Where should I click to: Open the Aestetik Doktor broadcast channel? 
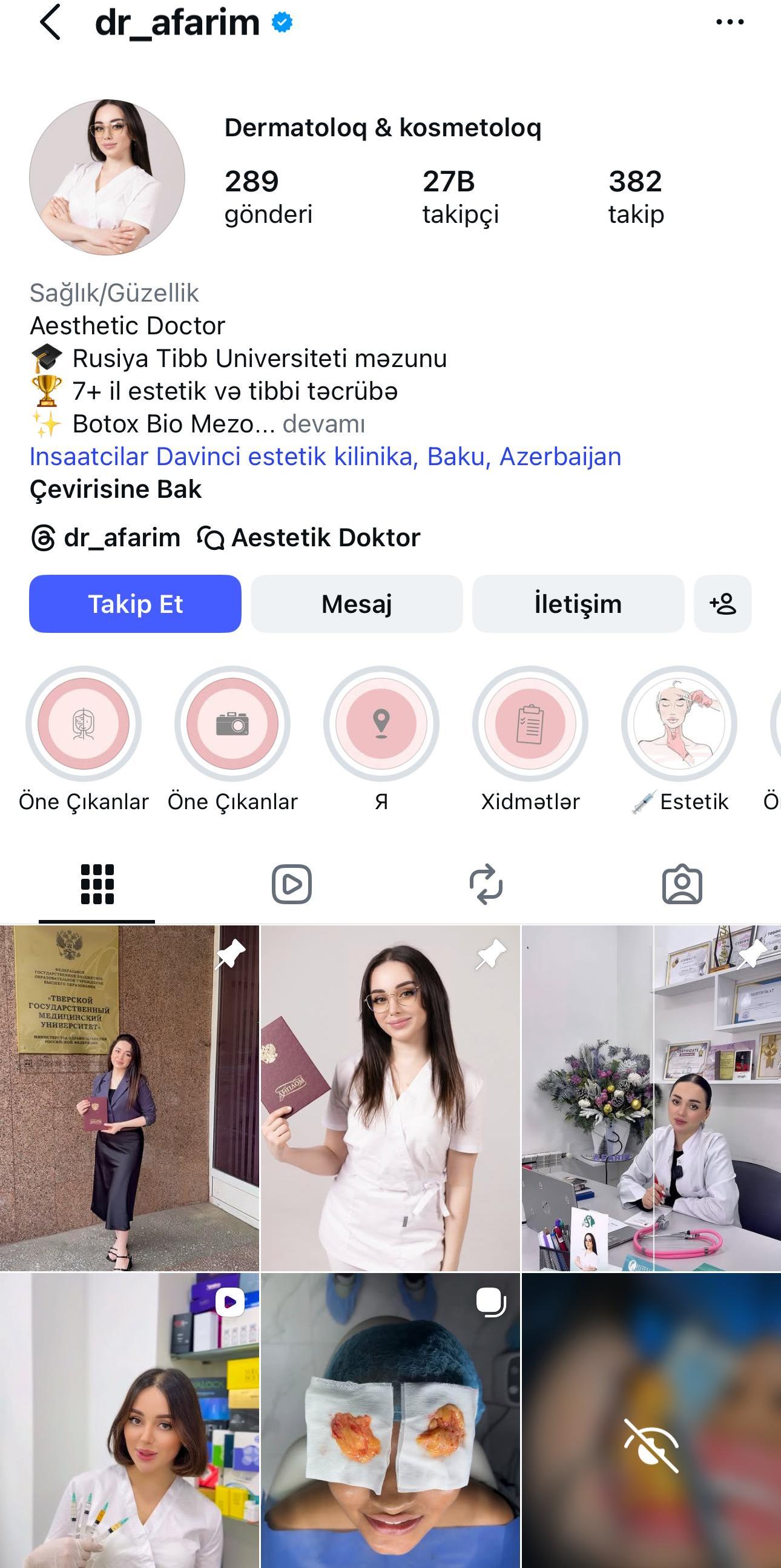pyautogui.click(x=309, y=538)
